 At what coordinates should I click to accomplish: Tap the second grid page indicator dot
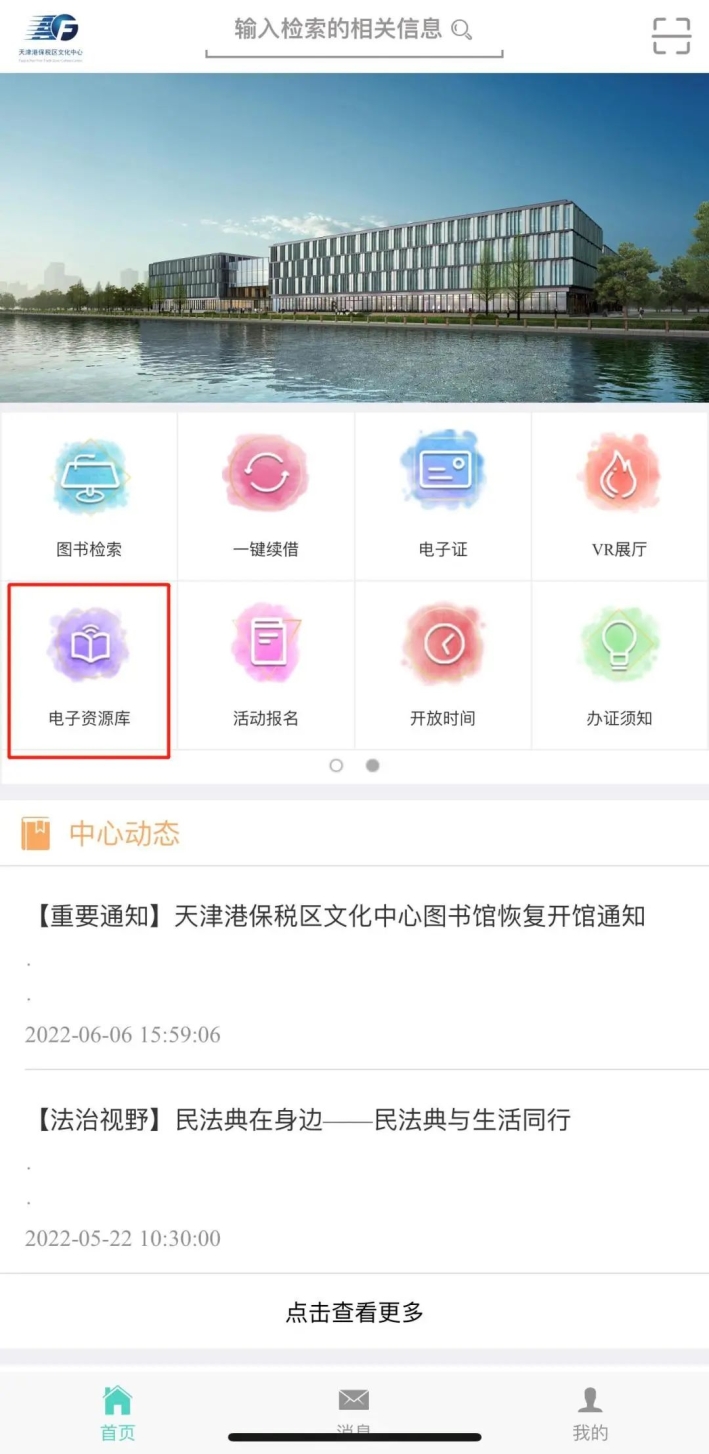(372, 765)
